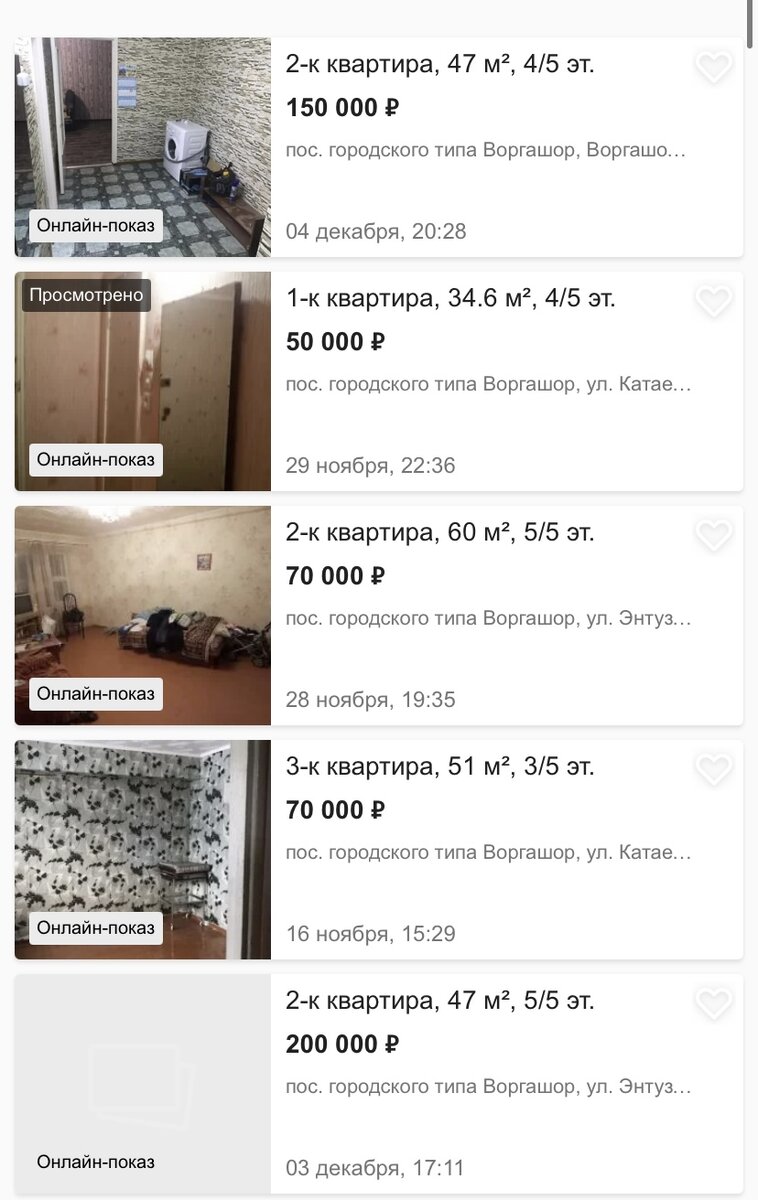Save the 3-к квартира listing with the heart
This screenshot has height=1200, width=758.
[713, 769]
